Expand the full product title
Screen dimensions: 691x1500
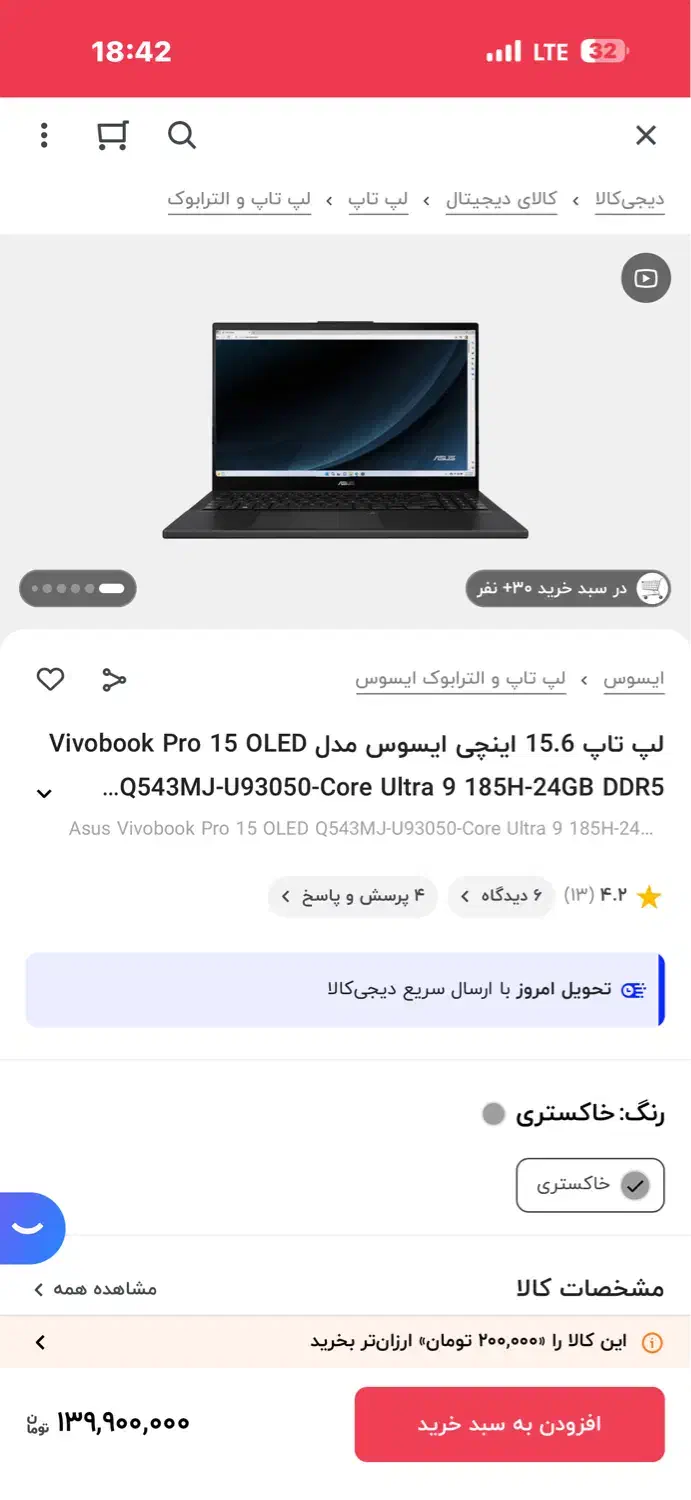(44, 793)
